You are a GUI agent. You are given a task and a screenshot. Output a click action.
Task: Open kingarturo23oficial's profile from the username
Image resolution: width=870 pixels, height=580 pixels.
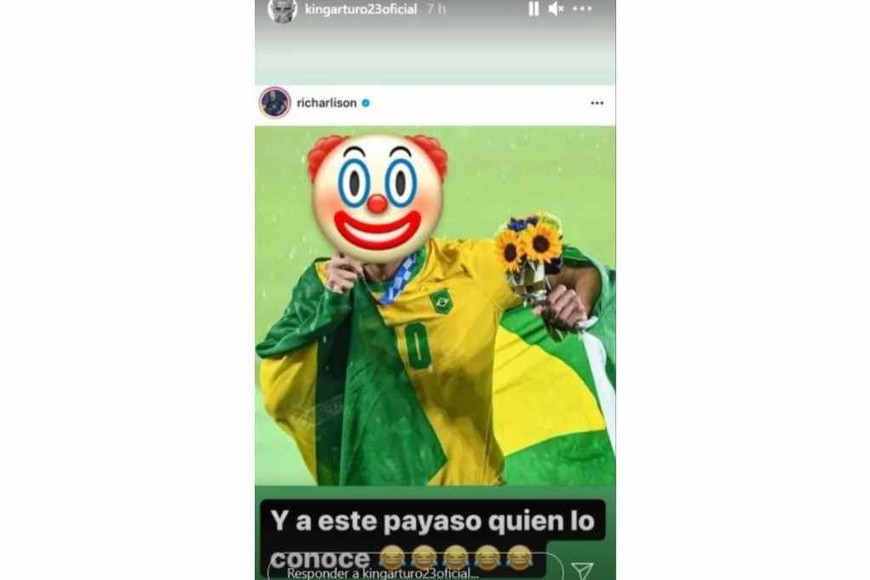tap(347, 9)
